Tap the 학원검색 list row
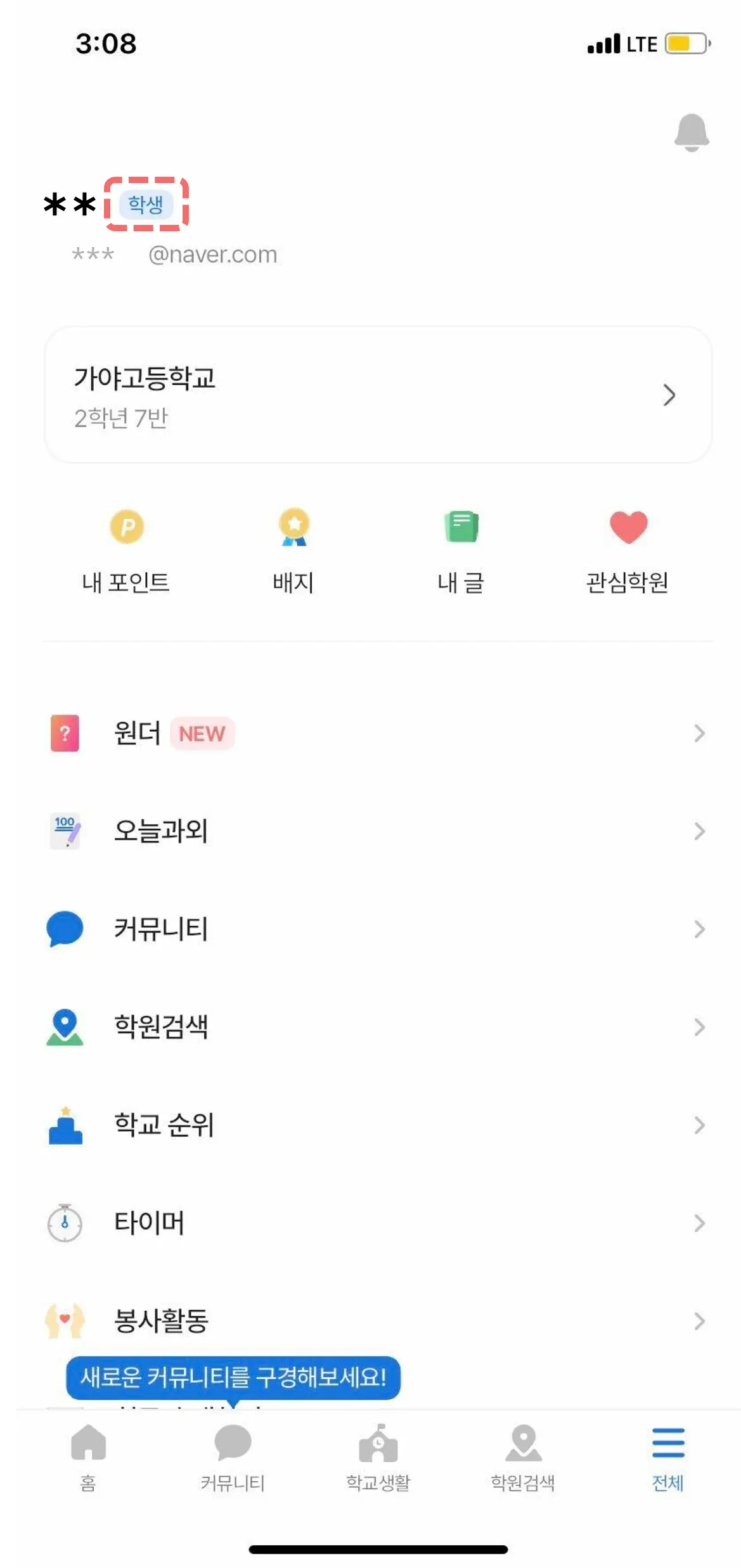The height and width of the screenshot is (1568, 741). [378, 1027]
